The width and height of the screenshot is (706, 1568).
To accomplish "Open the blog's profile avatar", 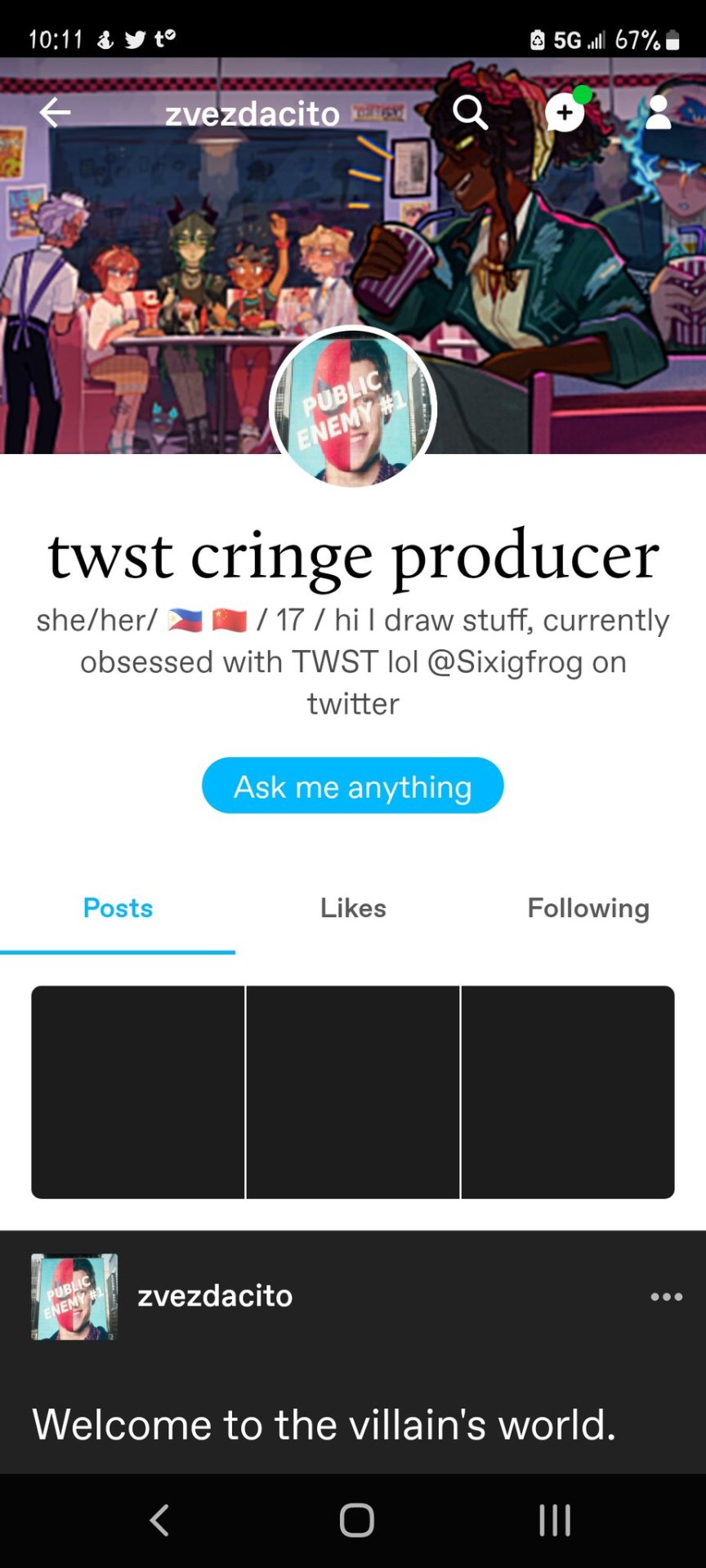I will [353, 408].
